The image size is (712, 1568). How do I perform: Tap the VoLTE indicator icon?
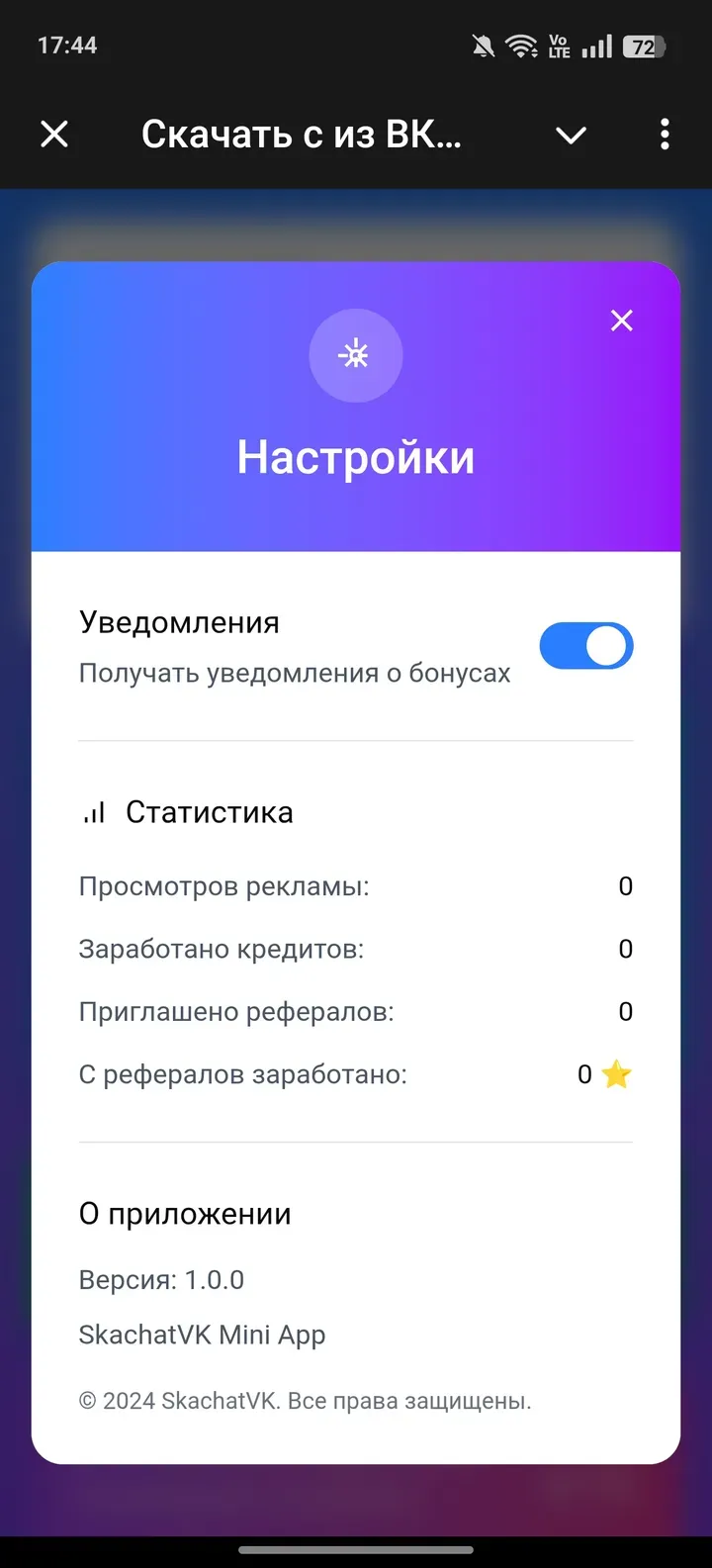pyautogui.click(x=558, y=45)
